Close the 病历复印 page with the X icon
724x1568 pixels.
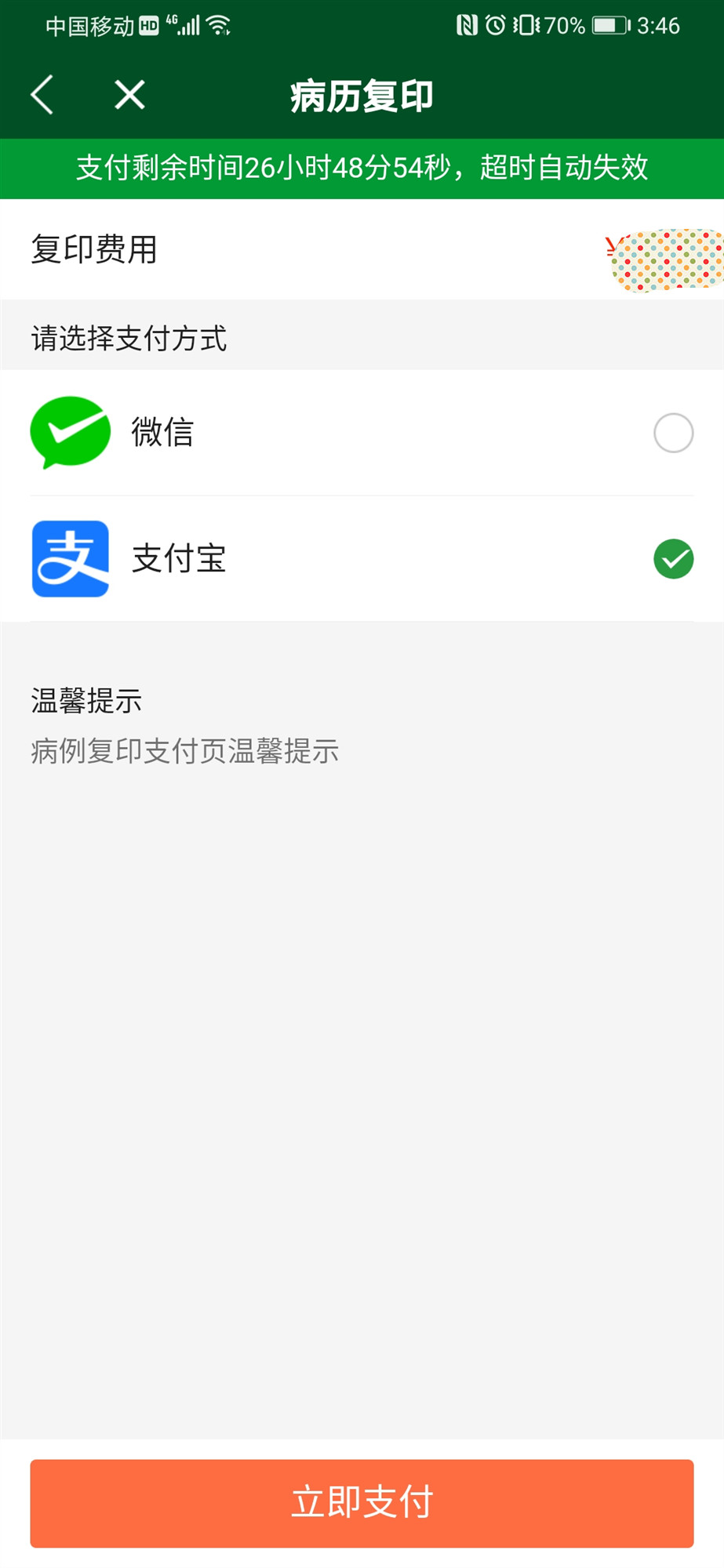click(129, 95)
